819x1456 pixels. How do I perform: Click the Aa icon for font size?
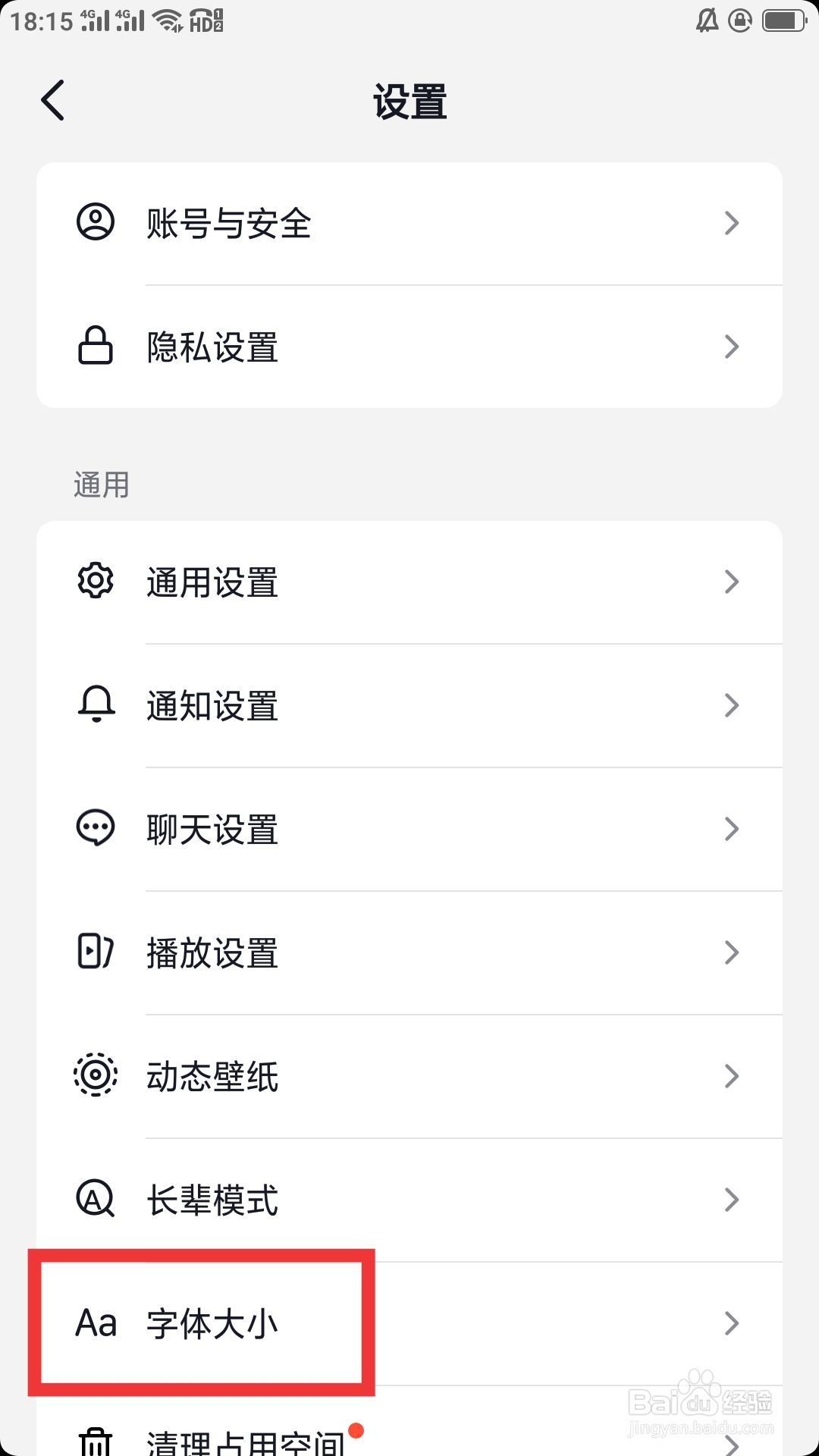(x=97, y=1323)
